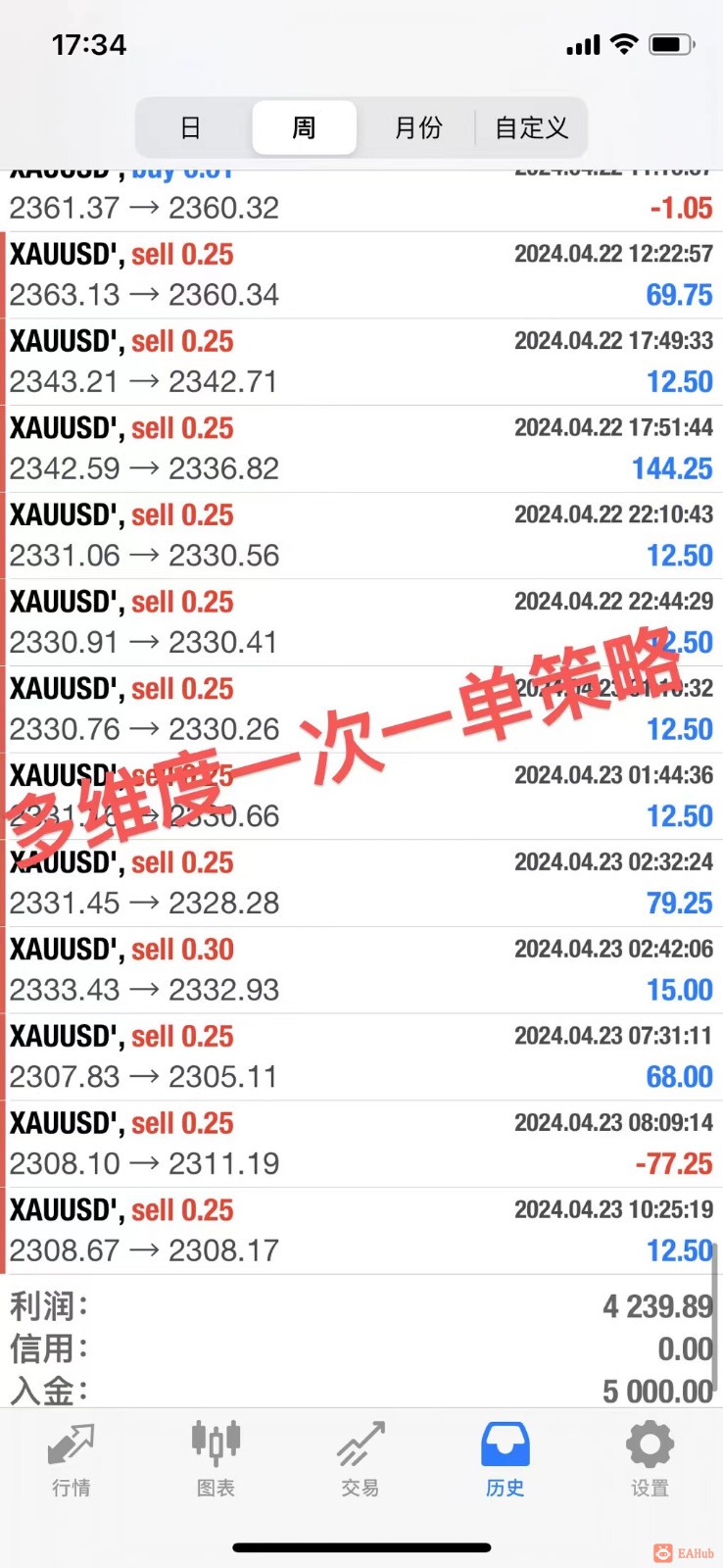This screenshot has height=1568, width=723.
Task: Expand the sell trade with 69.75 profit
Action: [x=361, y=275]
